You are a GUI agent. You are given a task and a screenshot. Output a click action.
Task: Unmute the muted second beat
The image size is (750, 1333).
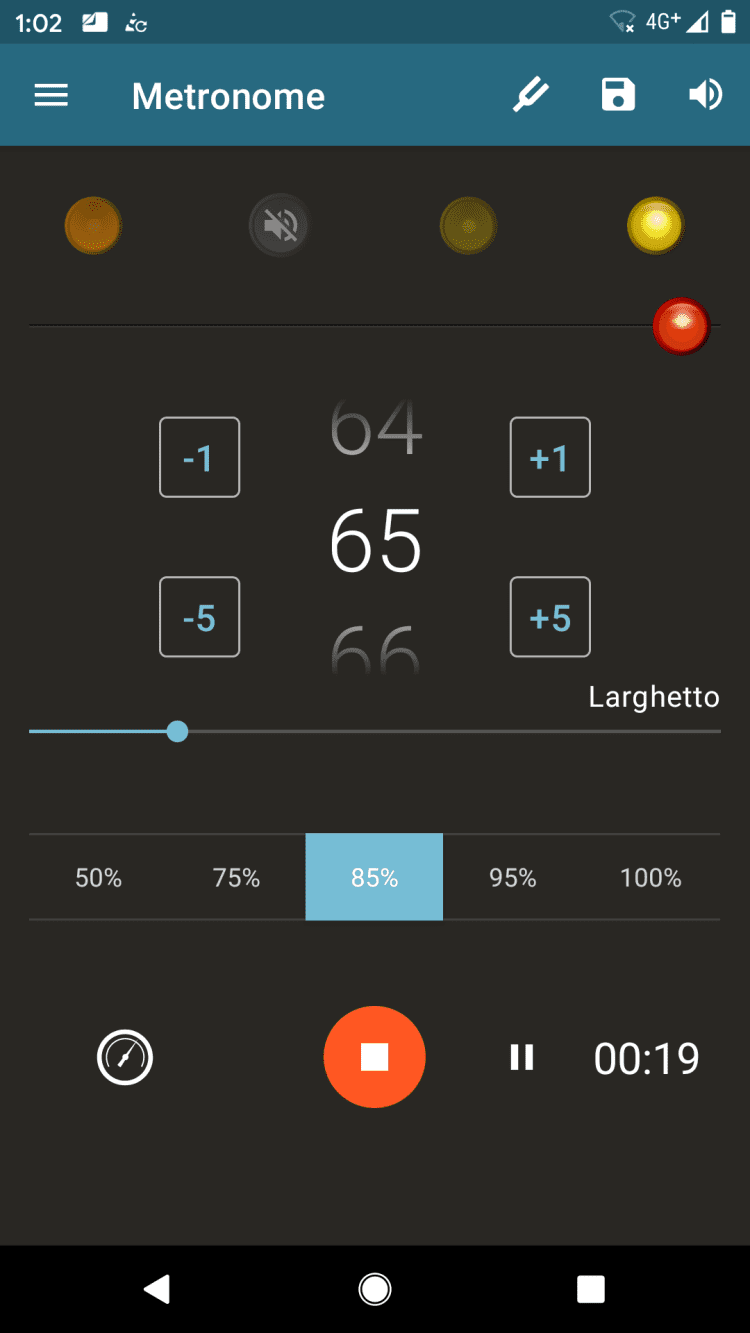point(279,225)
